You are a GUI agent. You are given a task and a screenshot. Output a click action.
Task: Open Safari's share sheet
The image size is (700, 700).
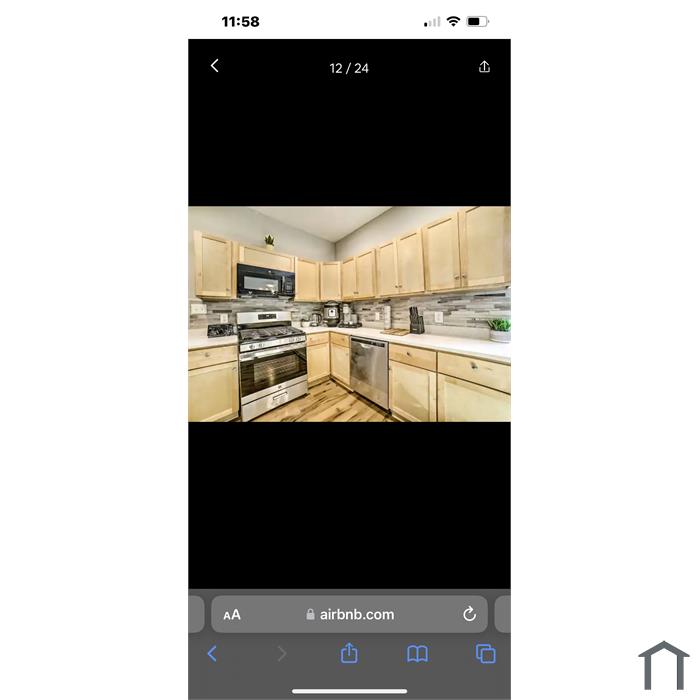[x=349, y=653]
